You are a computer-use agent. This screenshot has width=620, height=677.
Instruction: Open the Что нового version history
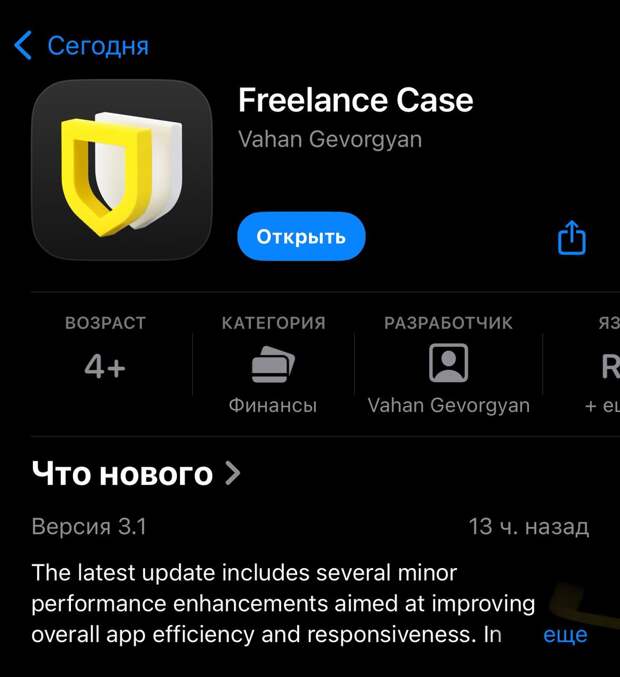(136, 473)
